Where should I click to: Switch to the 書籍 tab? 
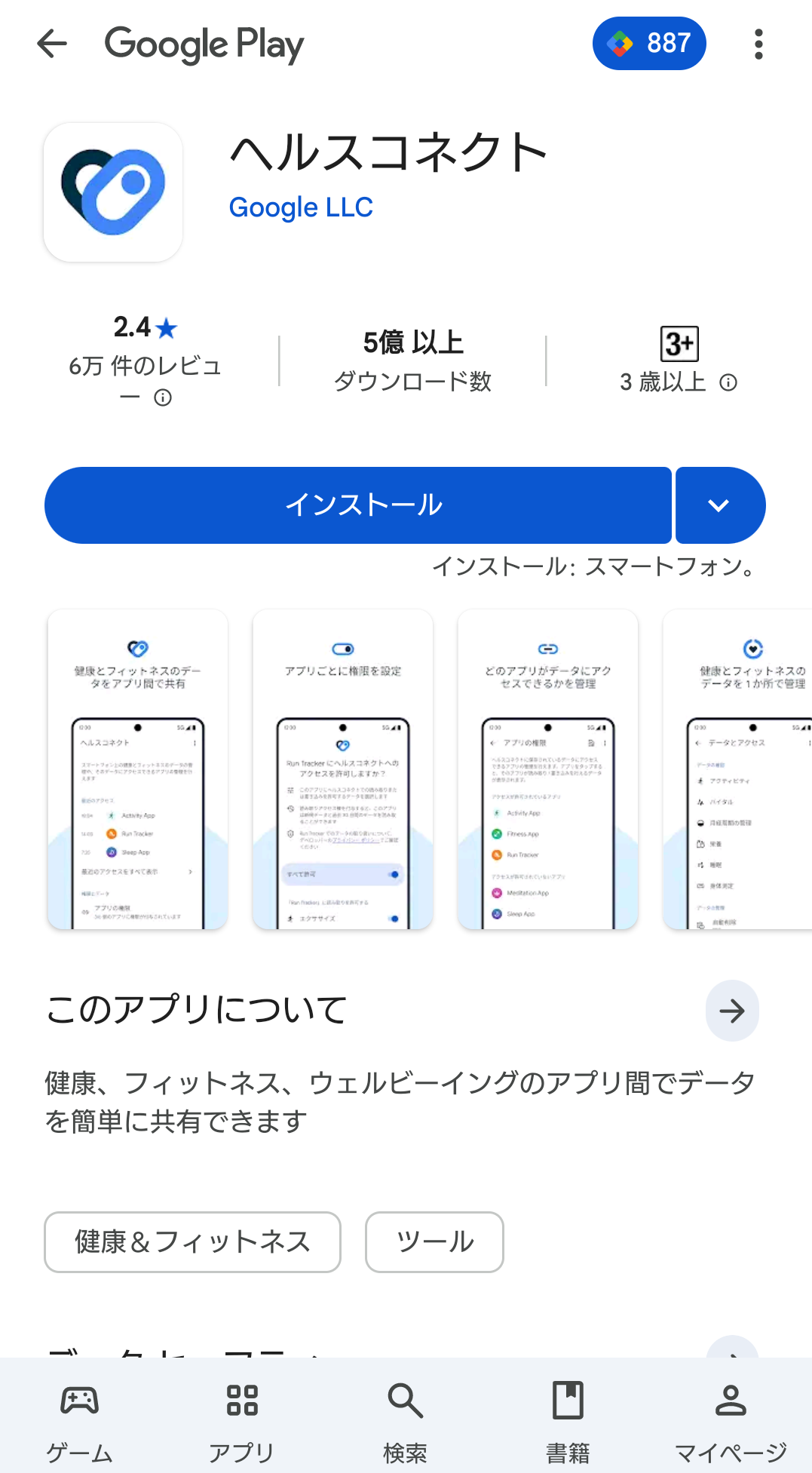(568, 1418)
